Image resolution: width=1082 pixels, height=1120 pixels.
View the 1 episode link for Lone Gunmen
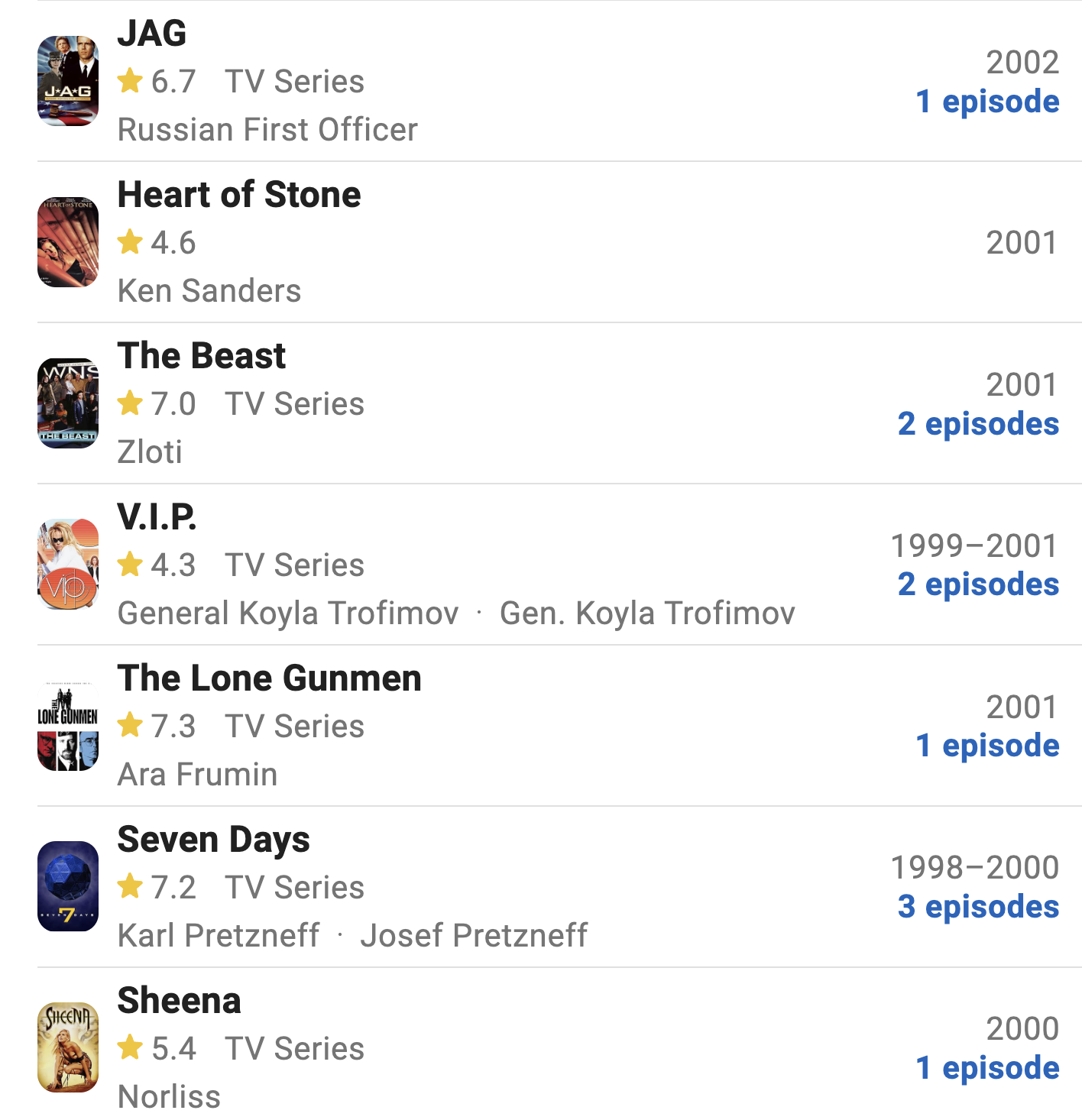coord(986,746)
